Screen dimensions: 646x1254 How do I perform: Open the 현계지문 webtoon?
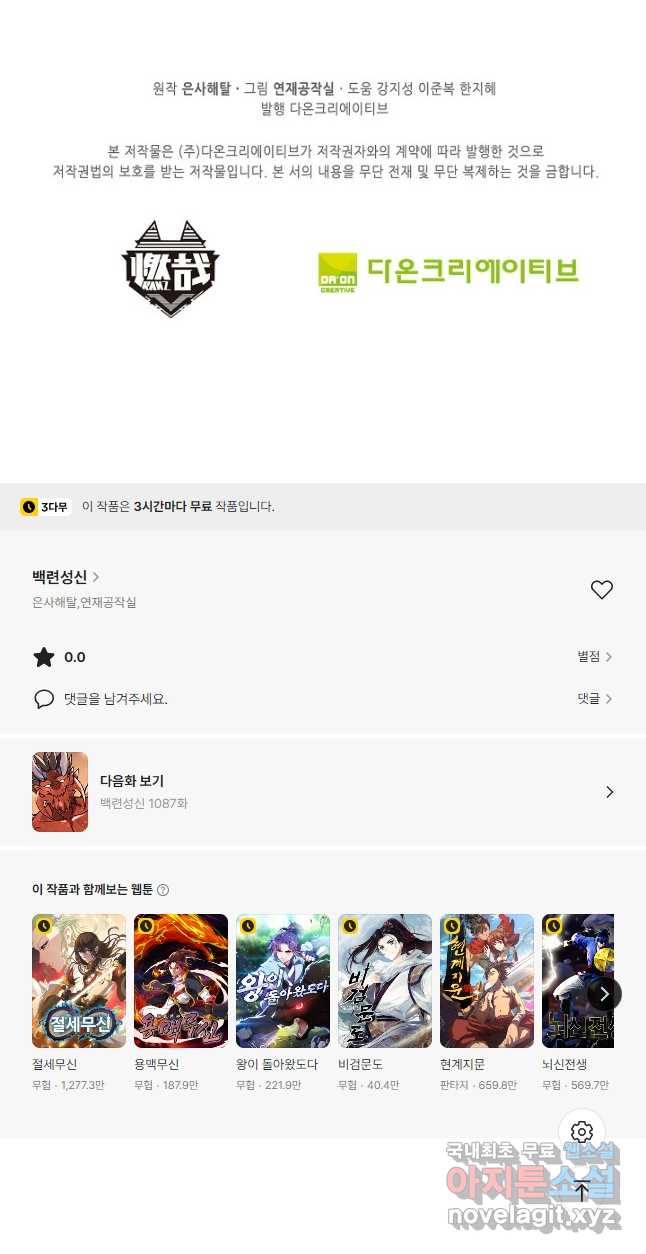[x=487, y=981]
